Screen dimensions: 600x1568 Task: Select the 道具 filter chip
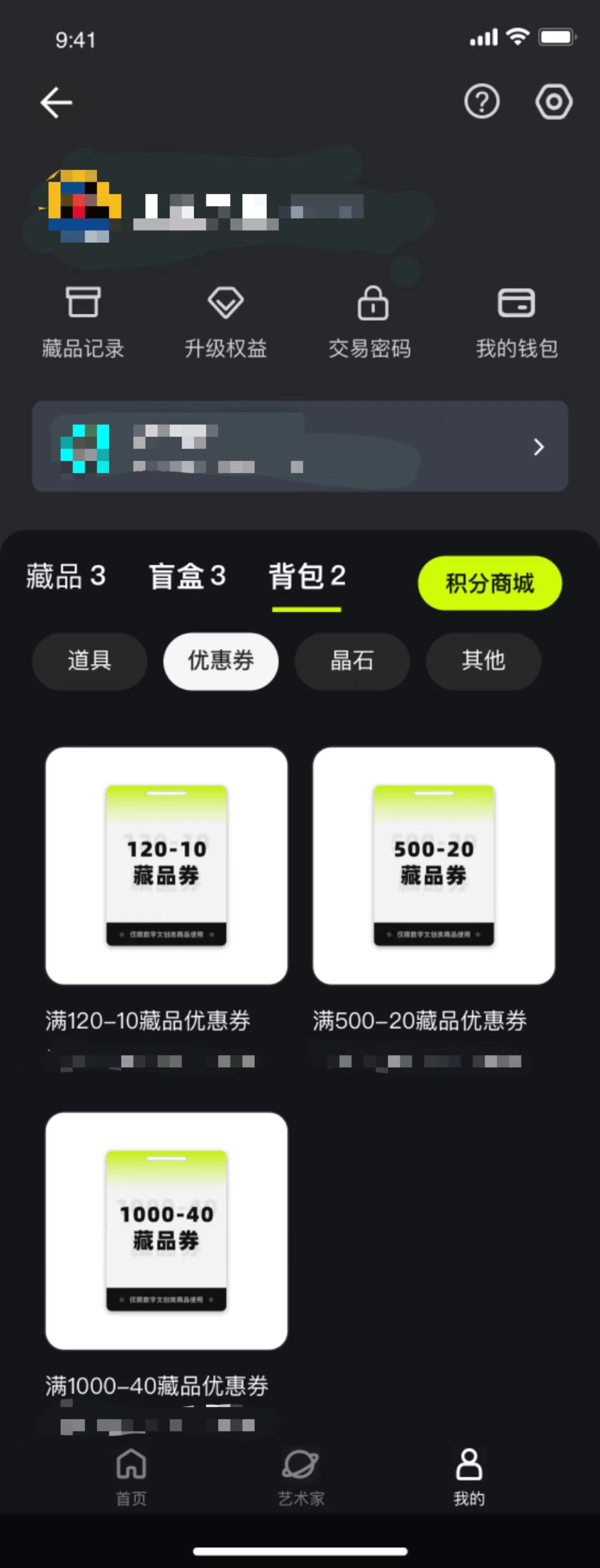(90, 660)
